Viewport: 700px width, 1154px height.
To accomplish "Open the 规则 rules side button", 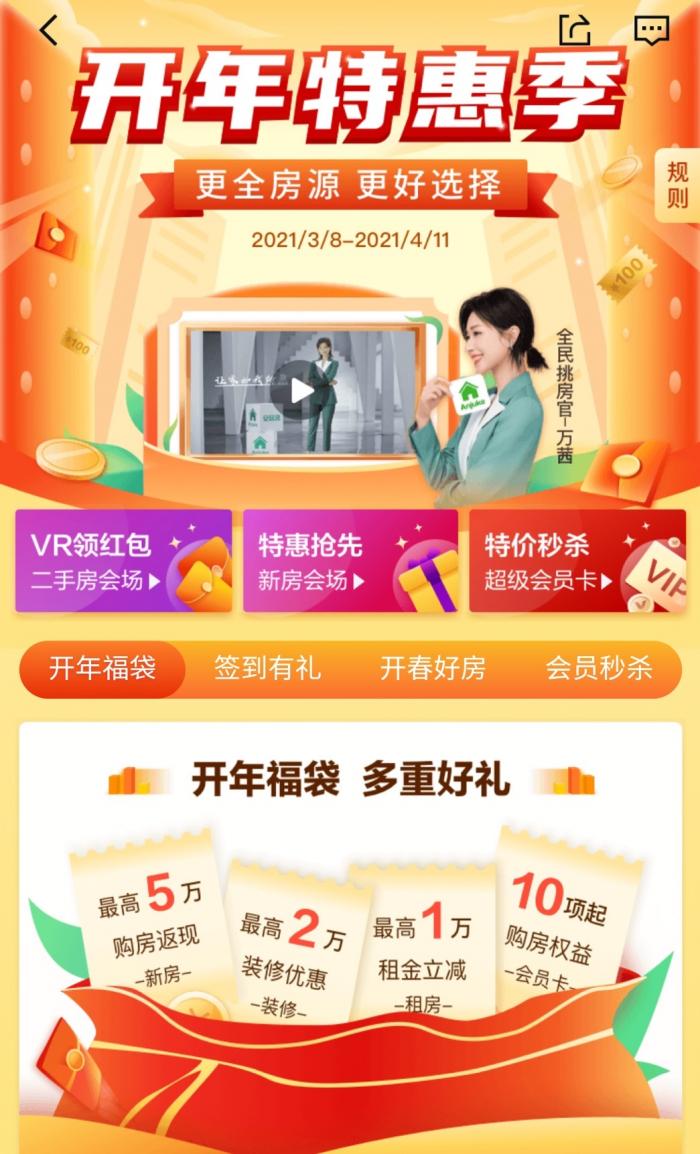I will [677, 185].
